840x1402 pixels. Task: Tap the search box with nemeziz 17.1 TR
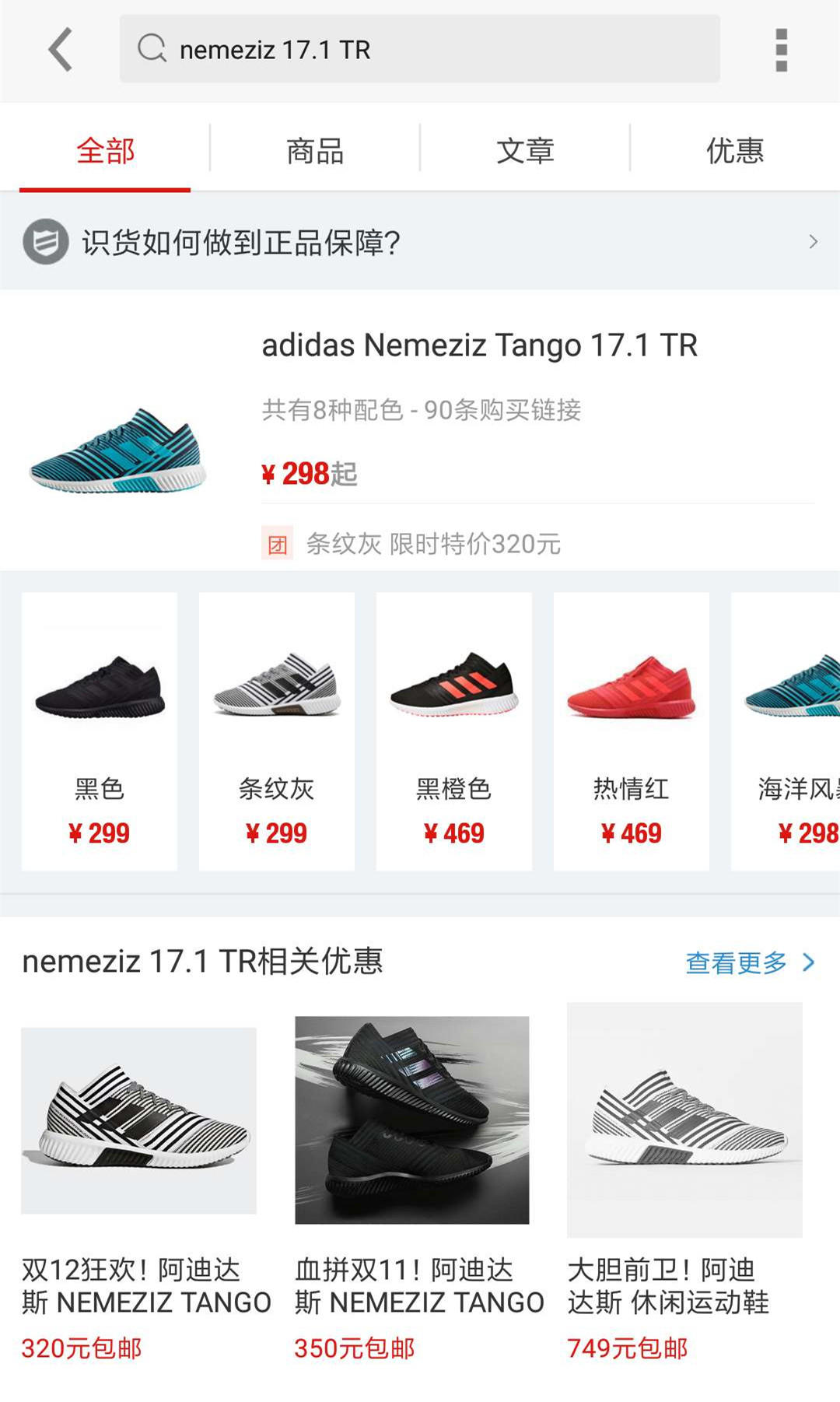pyautogui.click(x=420, y=50)
